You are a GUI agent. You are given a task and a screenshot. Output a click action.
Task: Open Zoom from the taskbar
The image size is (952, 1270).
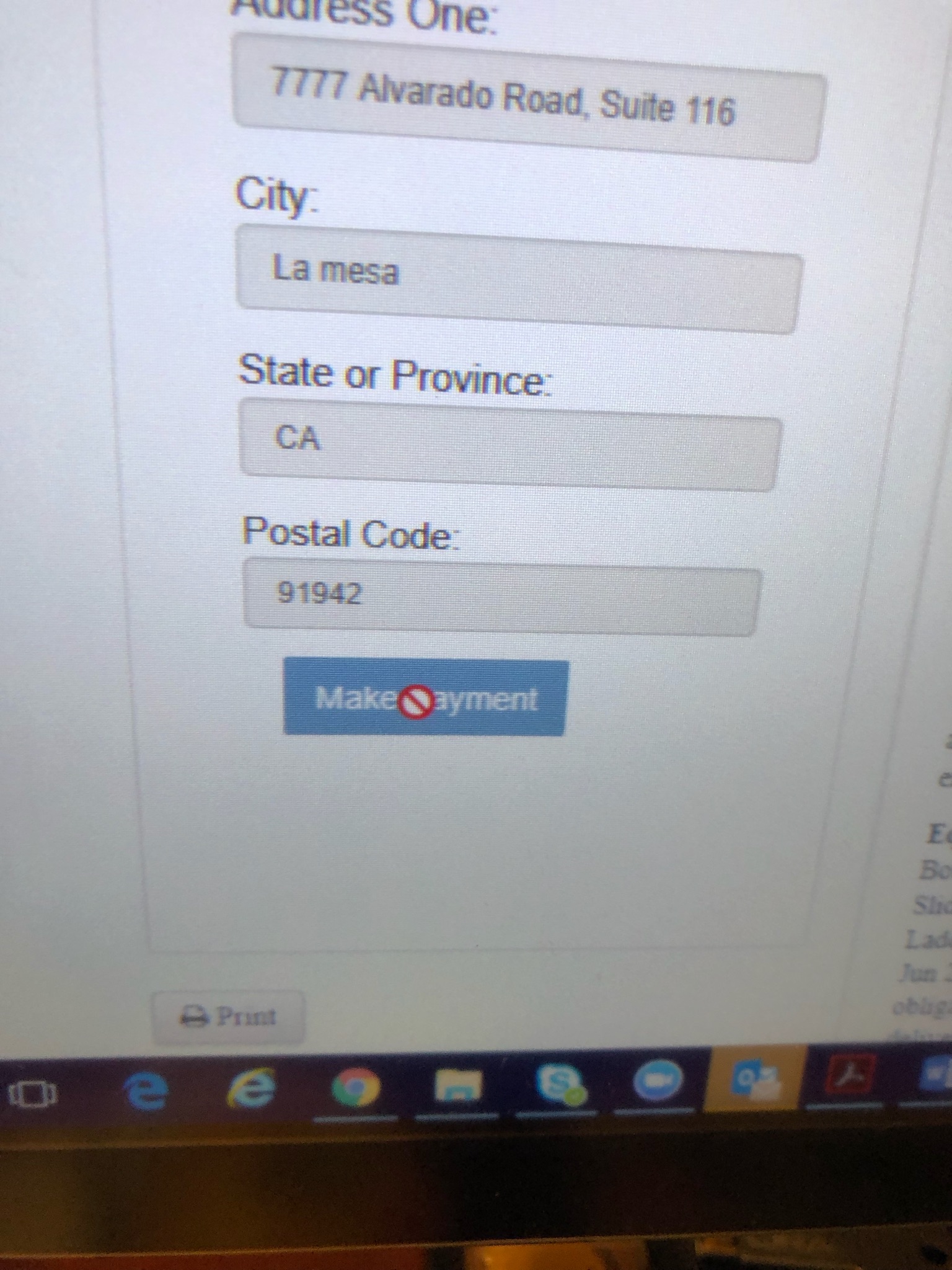657,1080
